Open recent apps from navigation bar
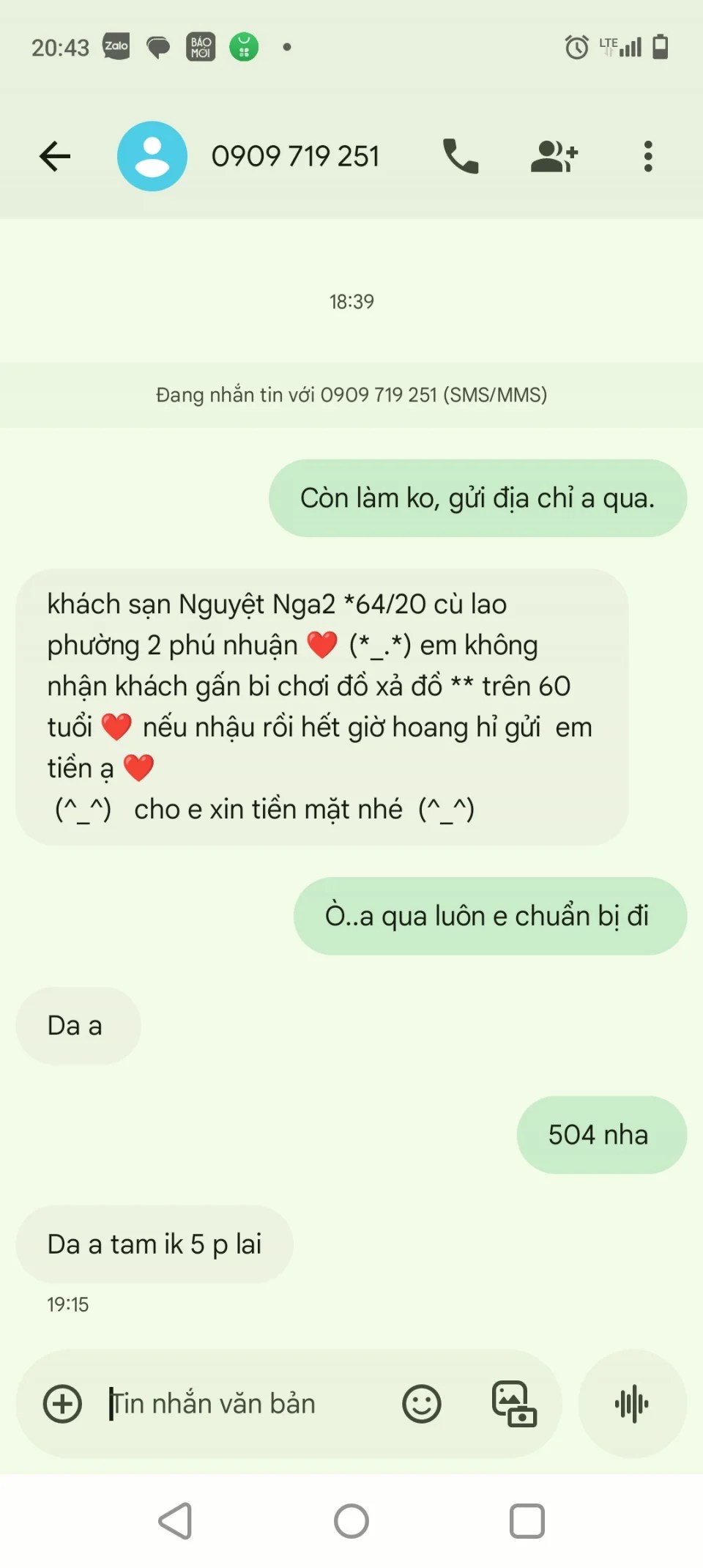This screenshot has width=703, height=1568. [x=527, y=1521]
